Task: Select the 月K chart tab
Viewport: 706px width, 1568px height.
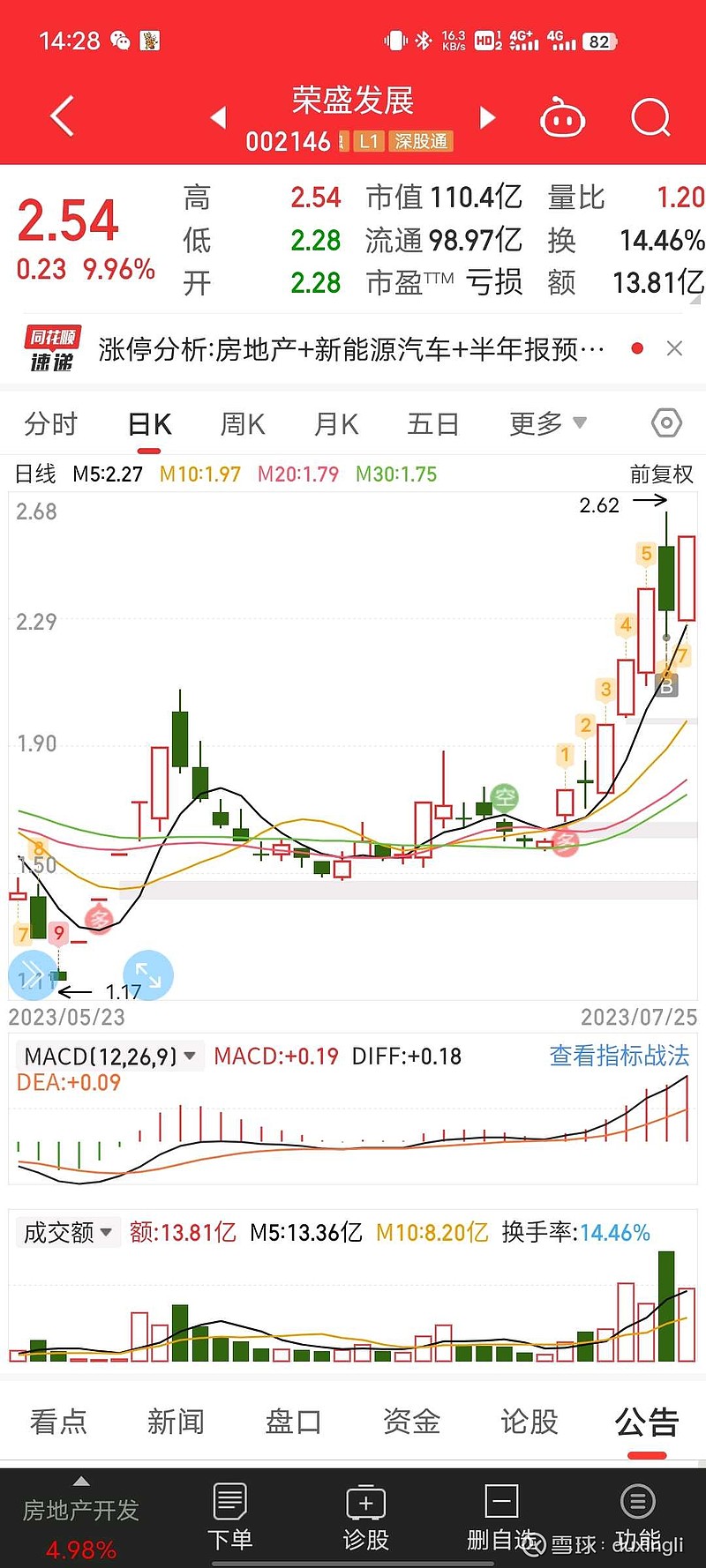Action: (336, 424)
